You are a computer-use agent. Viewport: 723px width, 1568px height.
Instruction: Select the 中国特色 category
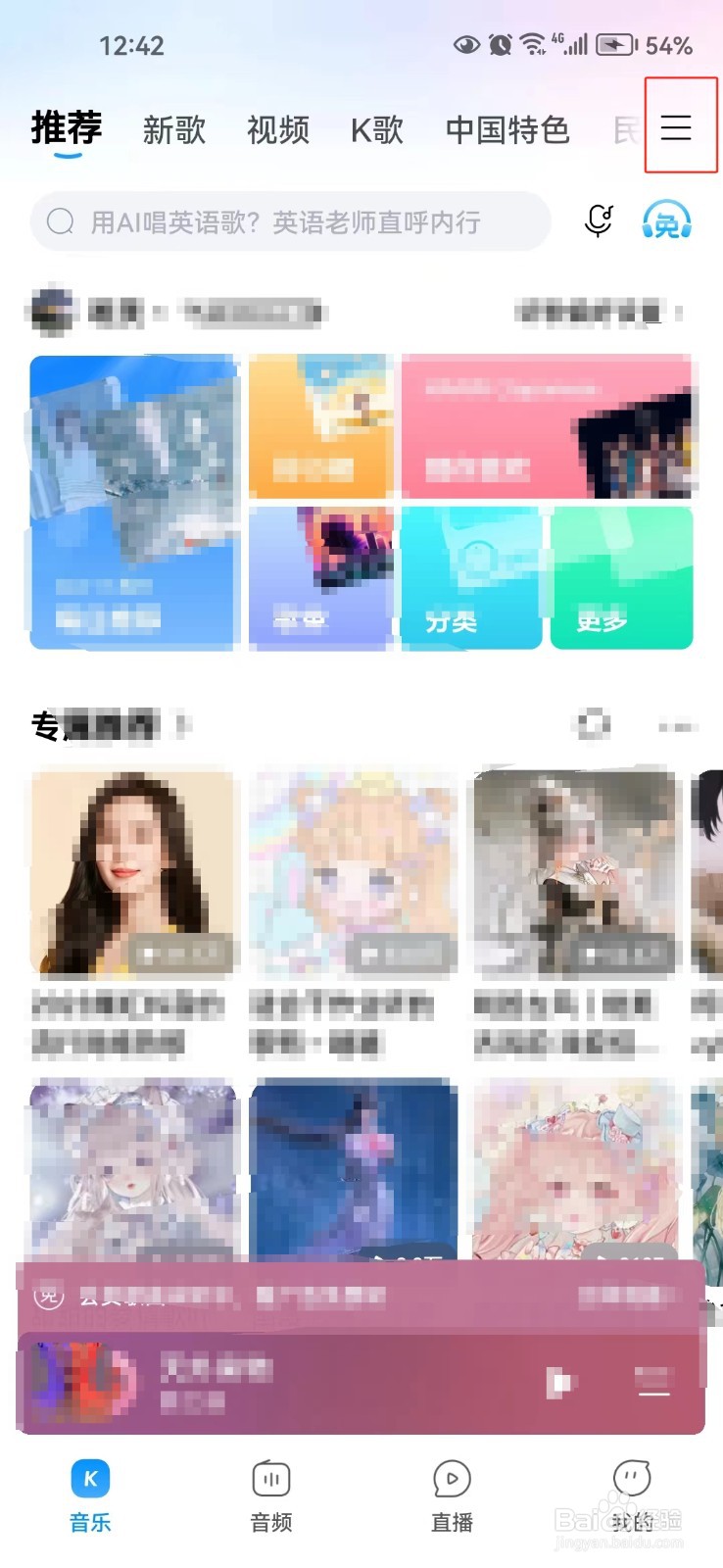click(507, 130)
